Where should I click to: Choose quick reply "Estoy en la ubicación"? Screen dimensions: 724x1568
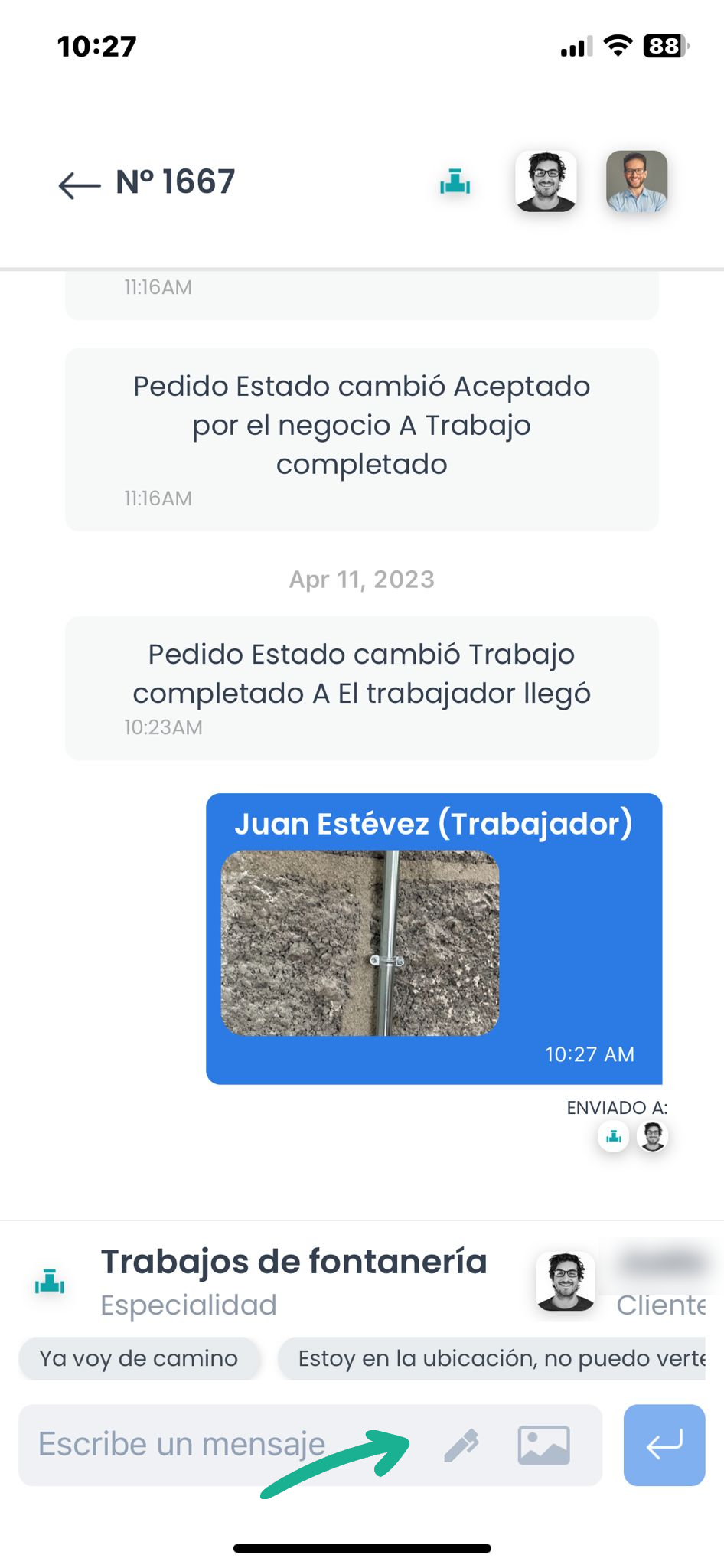point(492,1358)
